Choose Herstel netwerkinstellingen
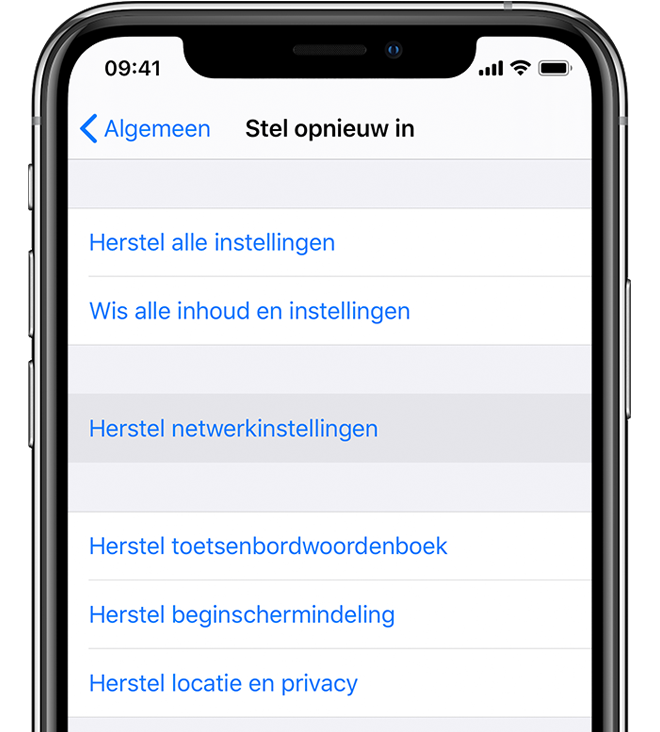660x732 pixels. (233, 428)
